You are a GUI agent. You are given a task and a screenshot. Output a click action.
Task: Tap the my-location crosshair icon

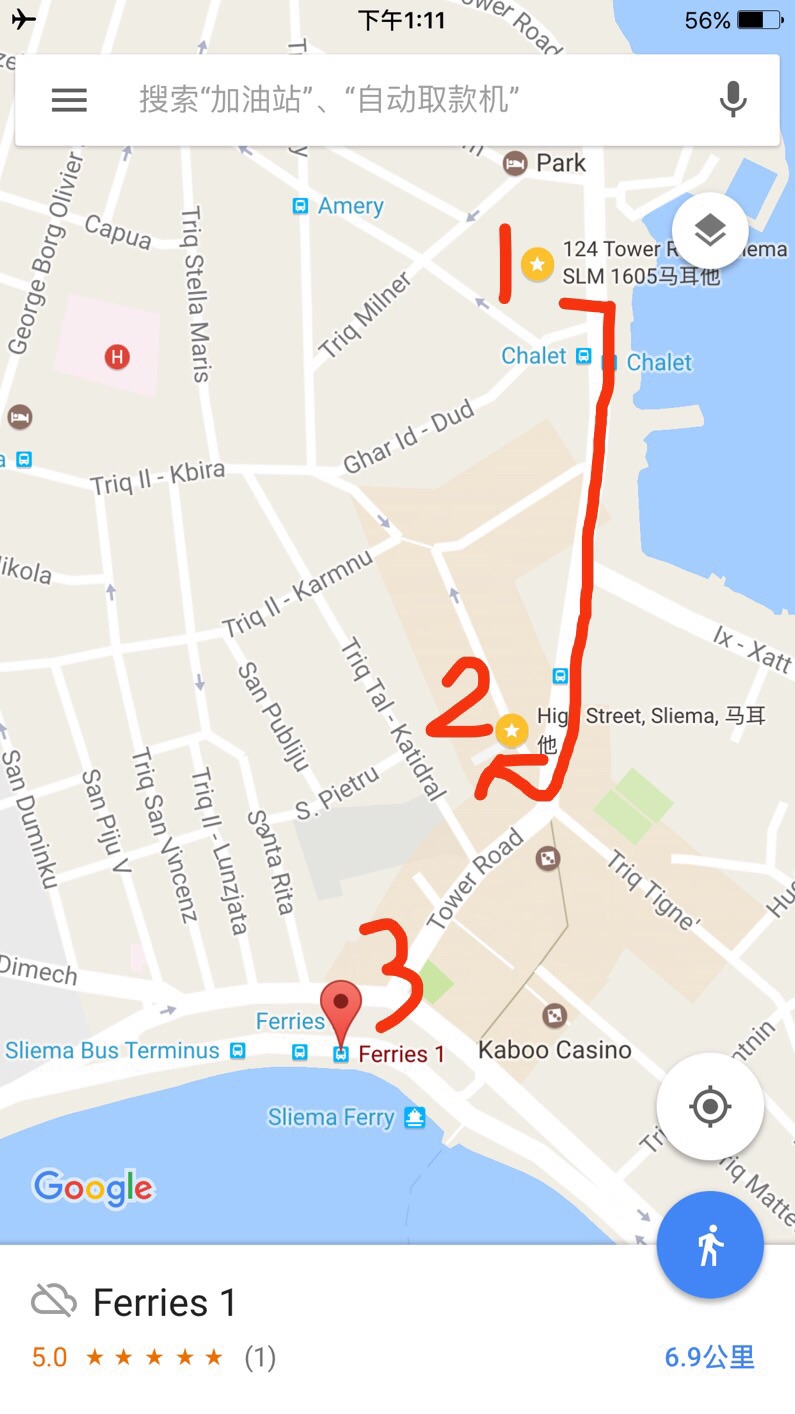(x=710, y=1105)
